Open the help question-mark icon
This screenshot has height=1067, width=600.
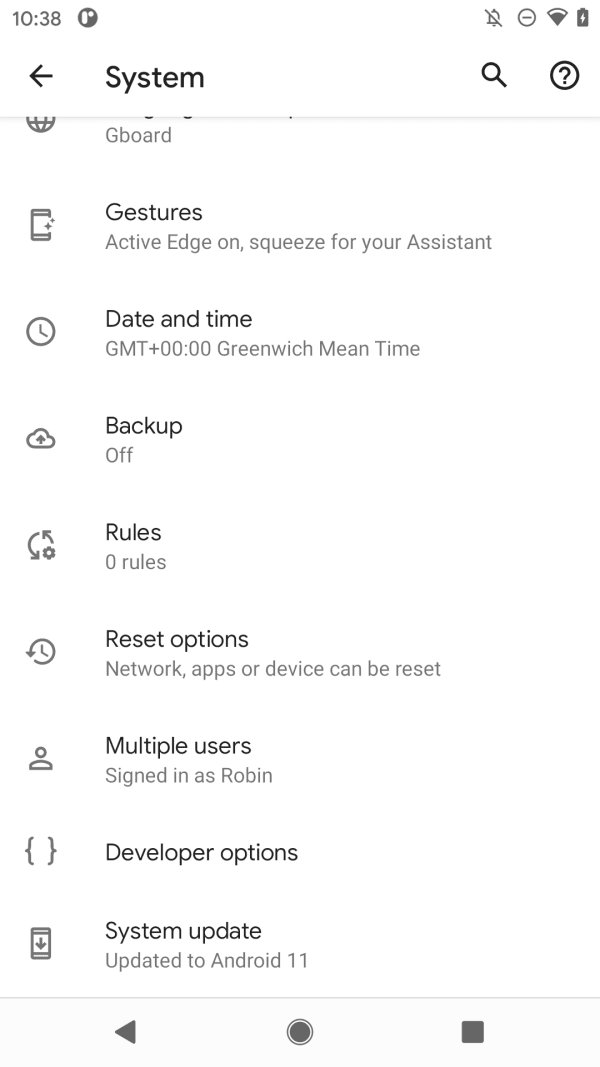click(564, 76)
